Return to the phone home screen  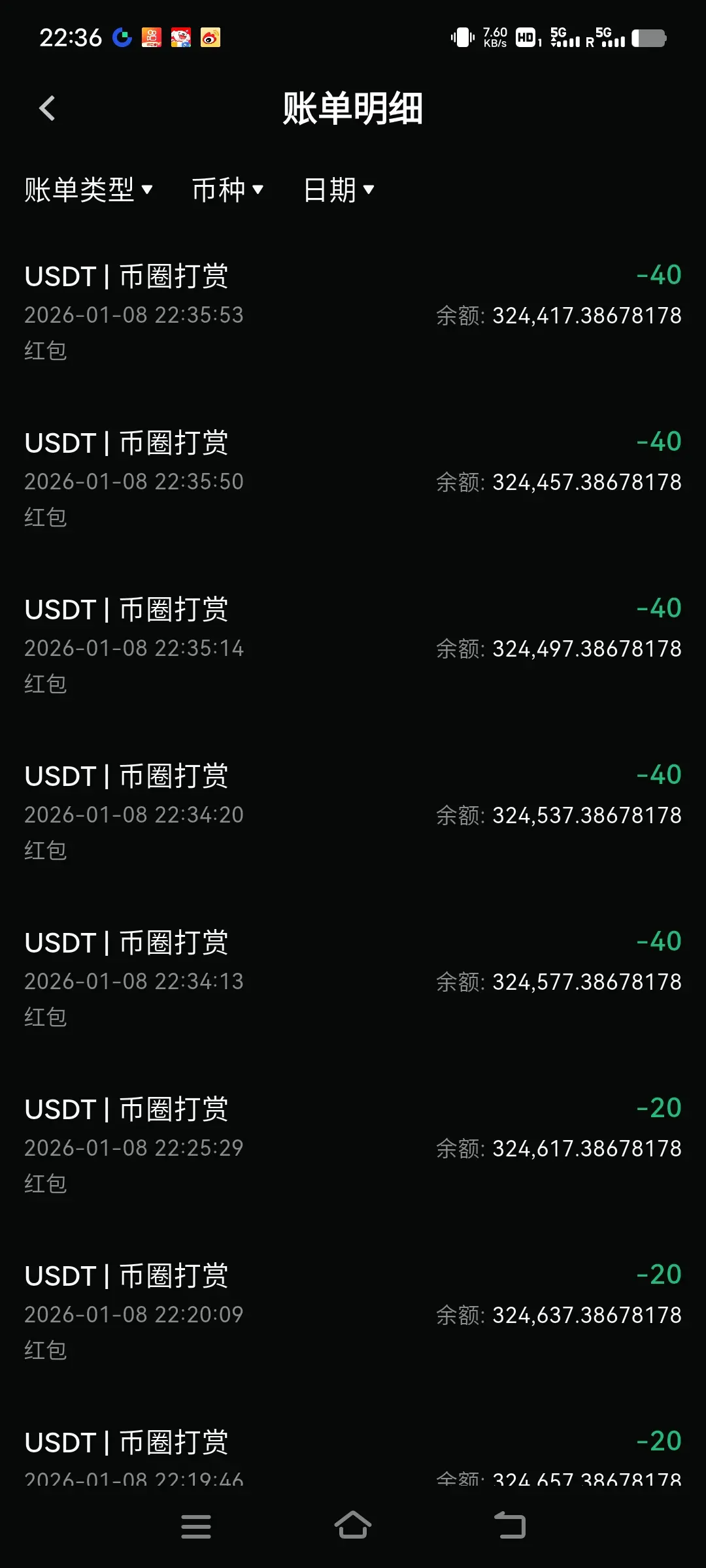point(353,1526)
